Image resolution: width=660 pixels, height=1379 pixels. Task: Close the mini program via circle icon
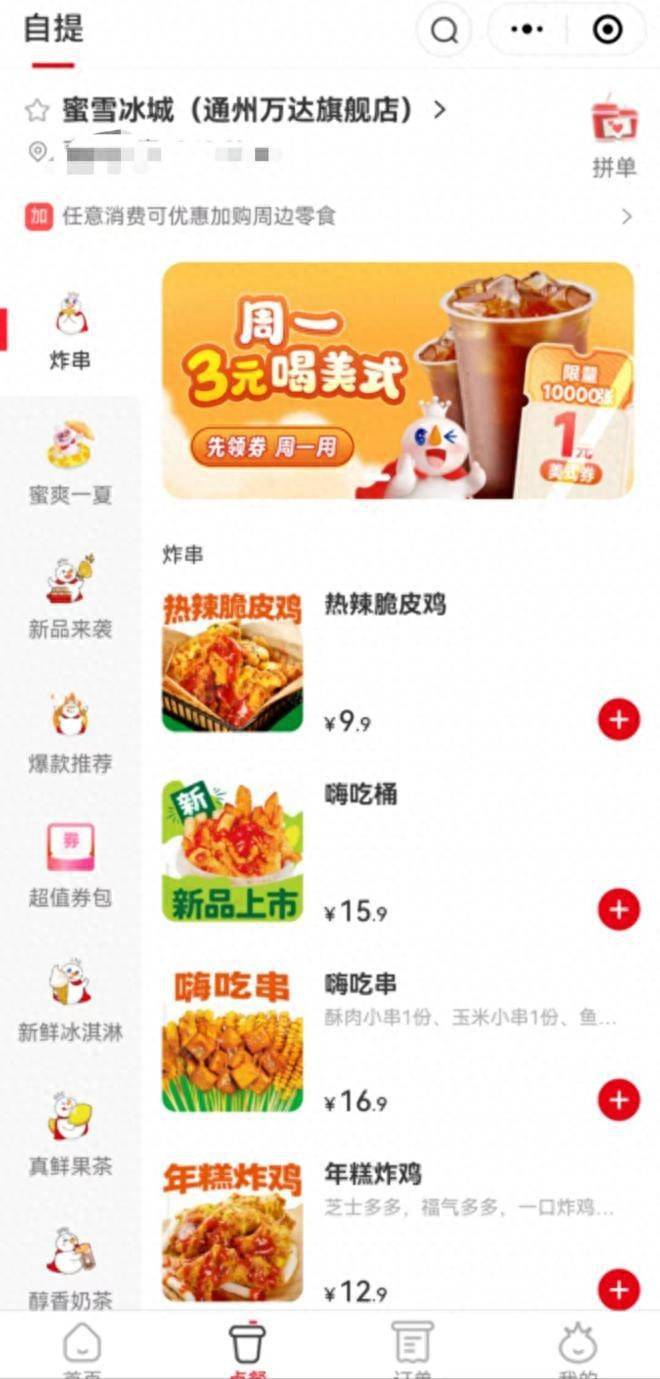(607, 30)
